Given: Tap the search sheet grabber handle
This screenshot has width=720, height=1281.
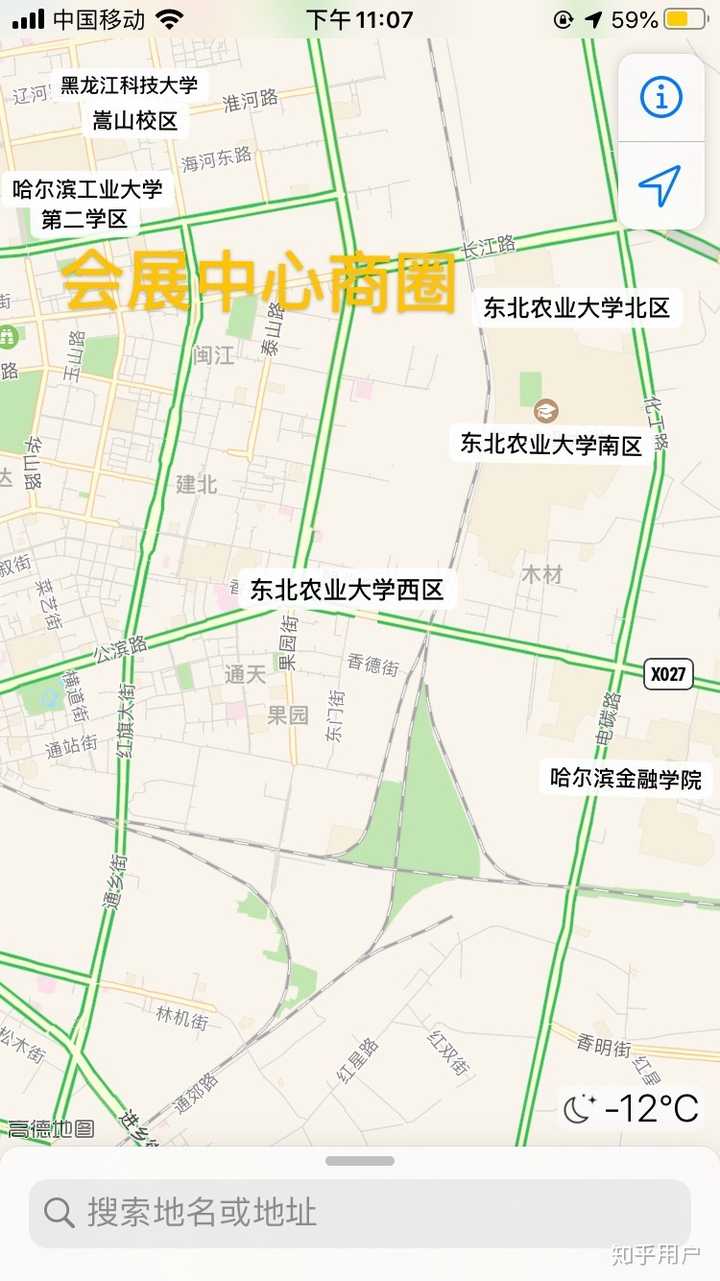Looking at the screenshot, I should coord(360,1161).
